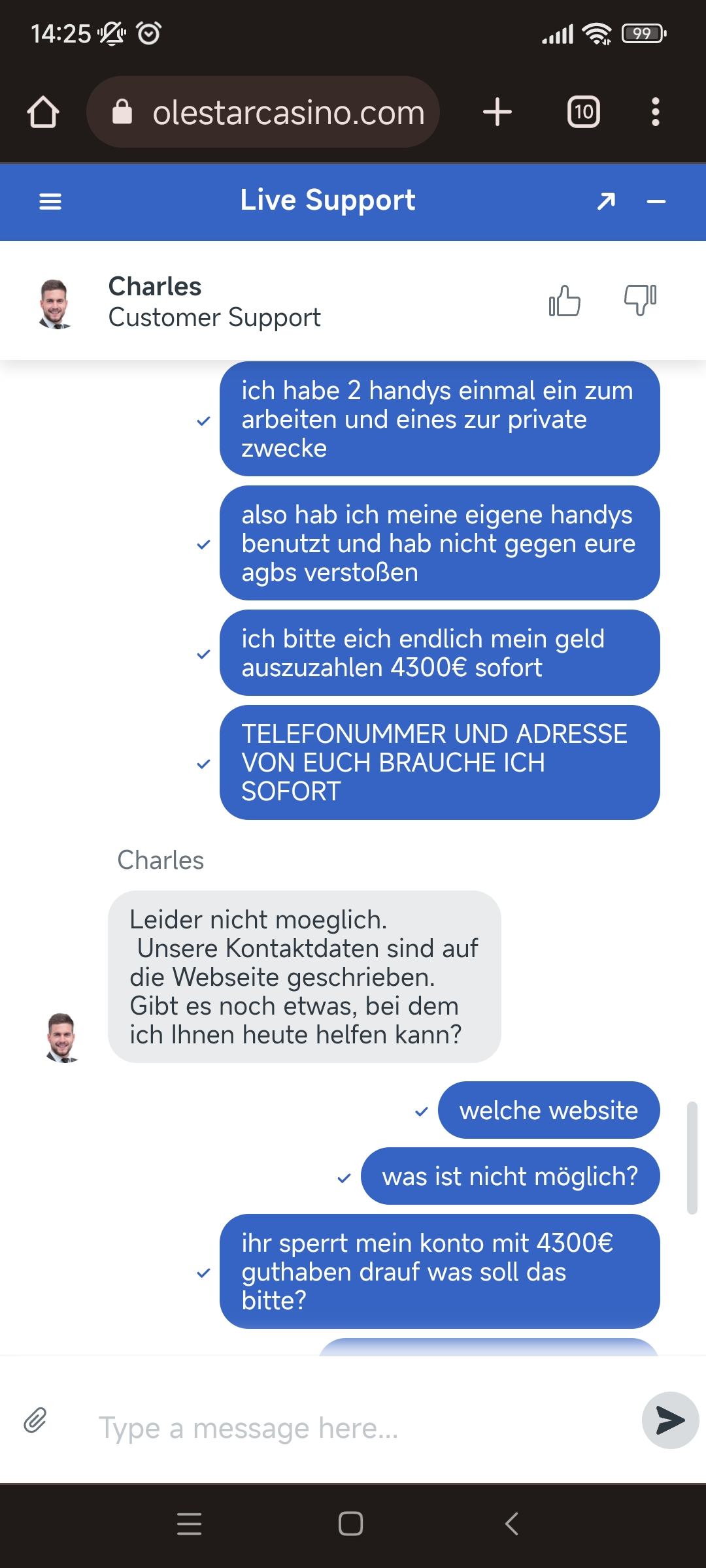Viewport: 706px width, 1568px height.
Task: Open the recent apps overview
Action: tap(190, 1524)
